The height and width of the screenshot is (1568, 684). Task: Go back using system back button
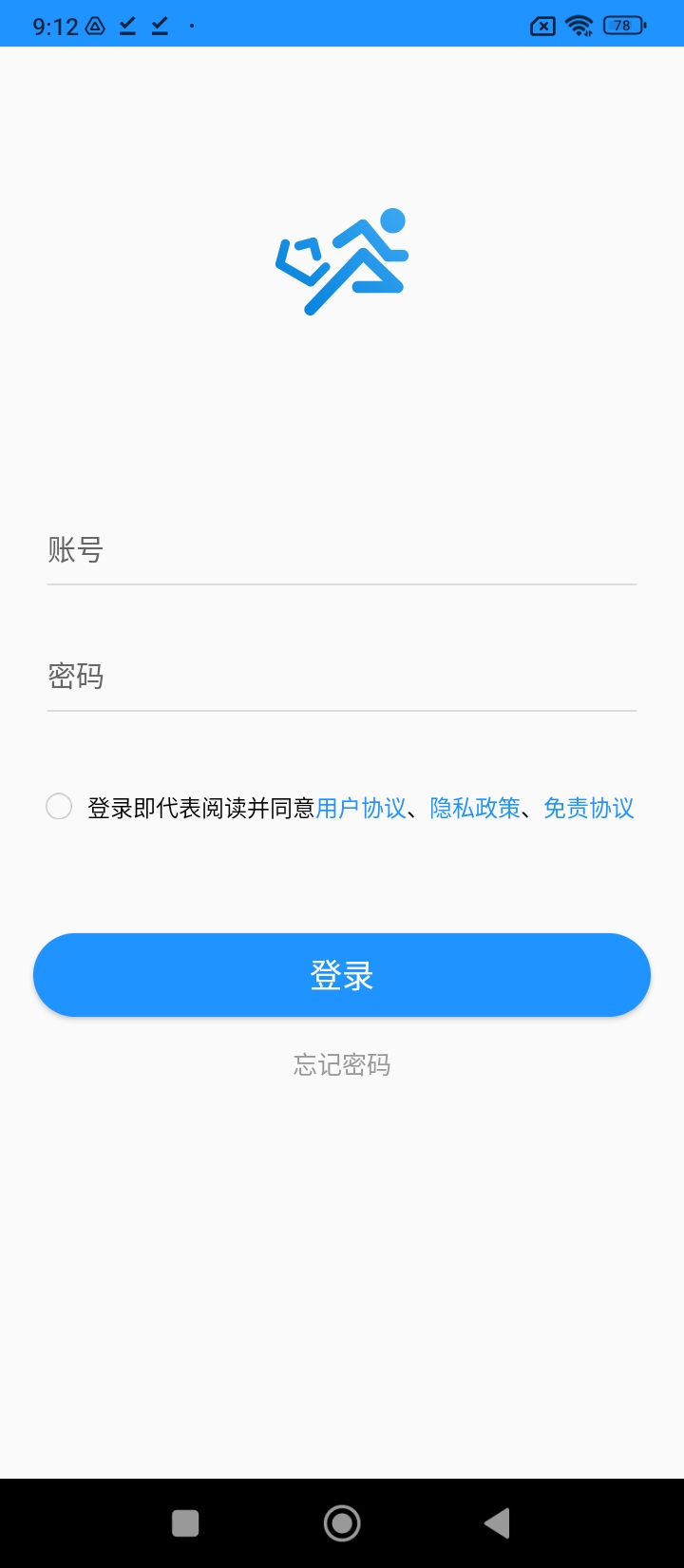[497, 1523]
